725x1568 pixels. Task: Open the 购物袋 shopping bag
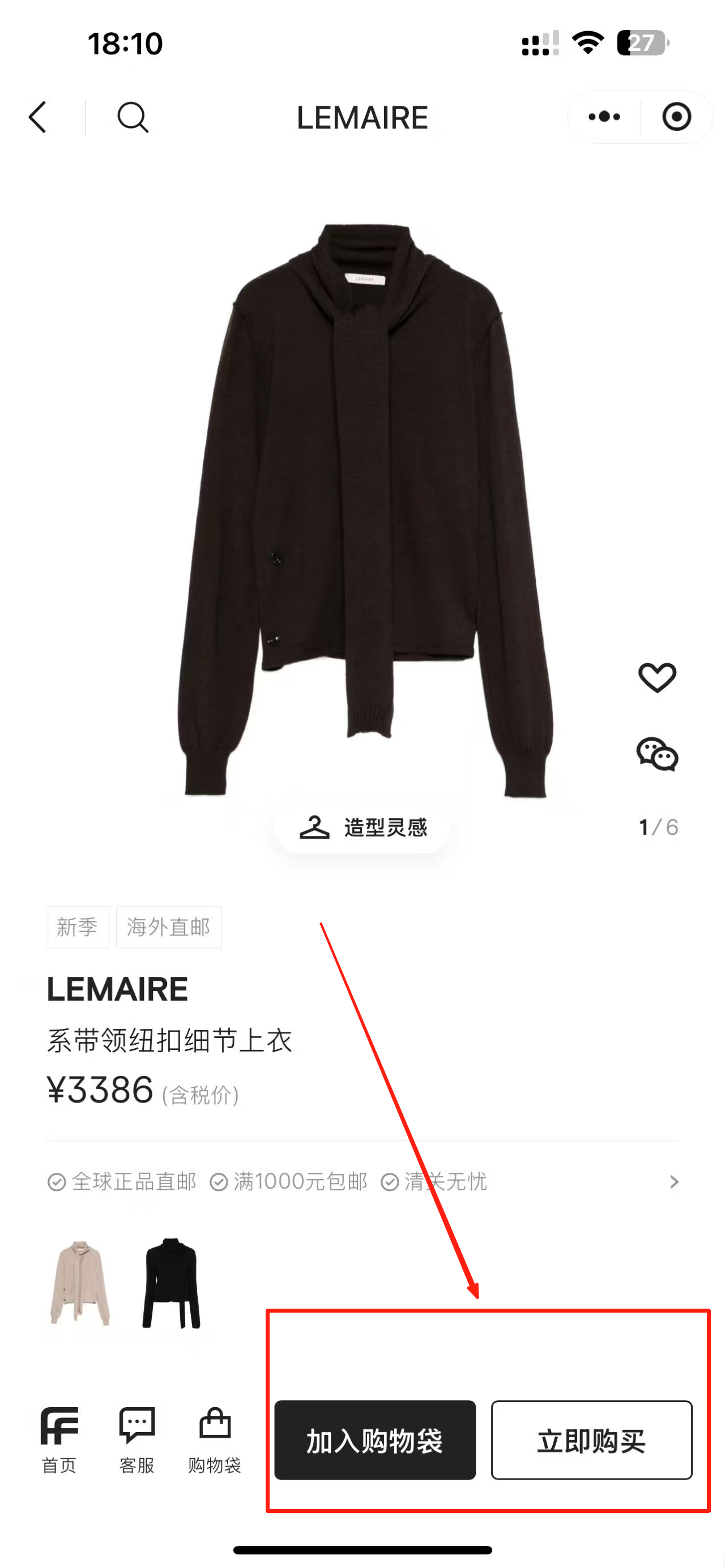[x=214, y=1439]
